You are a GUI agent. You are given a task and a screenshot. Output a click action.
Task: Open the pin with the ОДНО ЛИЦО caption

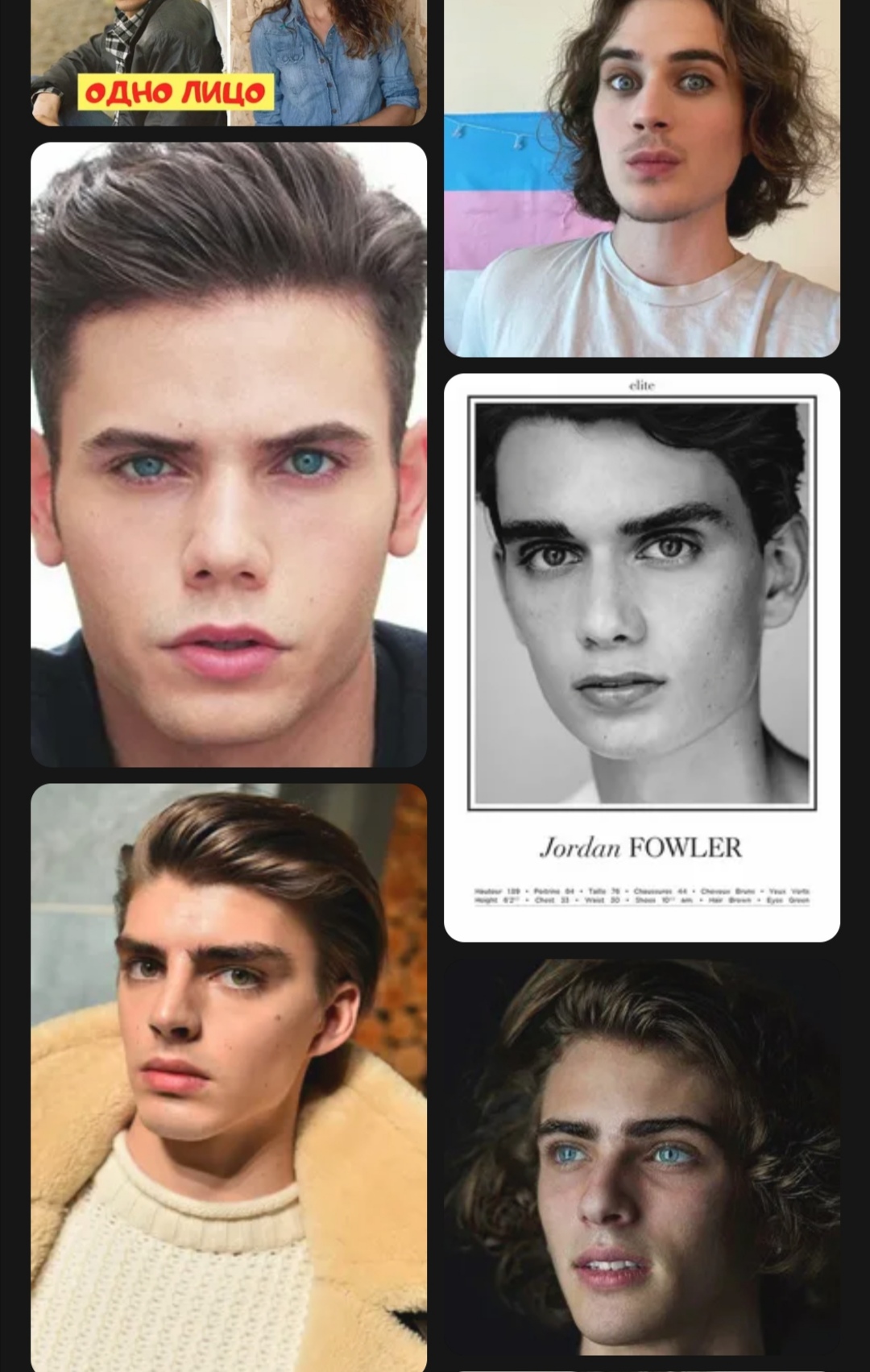[229, 63]
